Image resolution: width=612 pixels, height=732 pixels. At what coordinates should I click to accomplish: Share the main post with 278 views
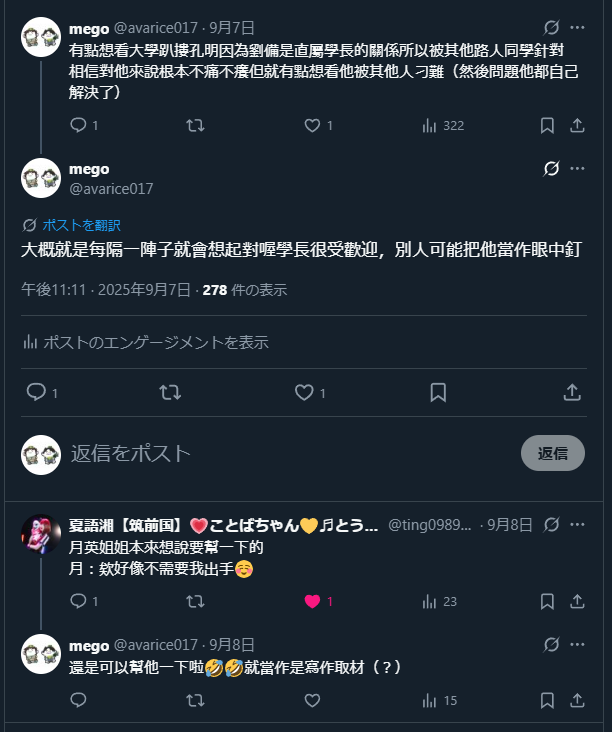click(x=572, y=393)
